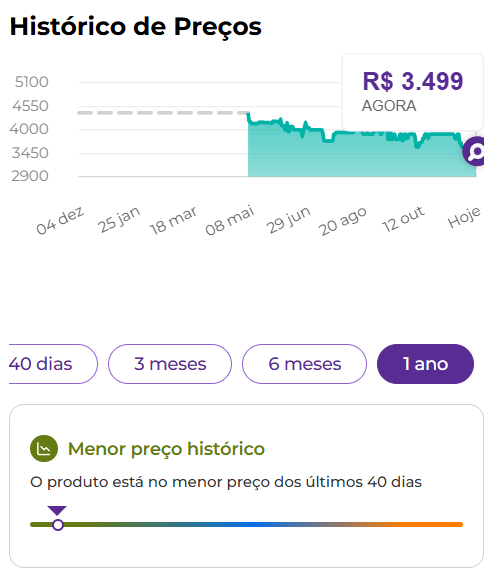The width and height of the screenshot is (491, 575).
Task: Choose the 1 ano period
Action: 425,364
